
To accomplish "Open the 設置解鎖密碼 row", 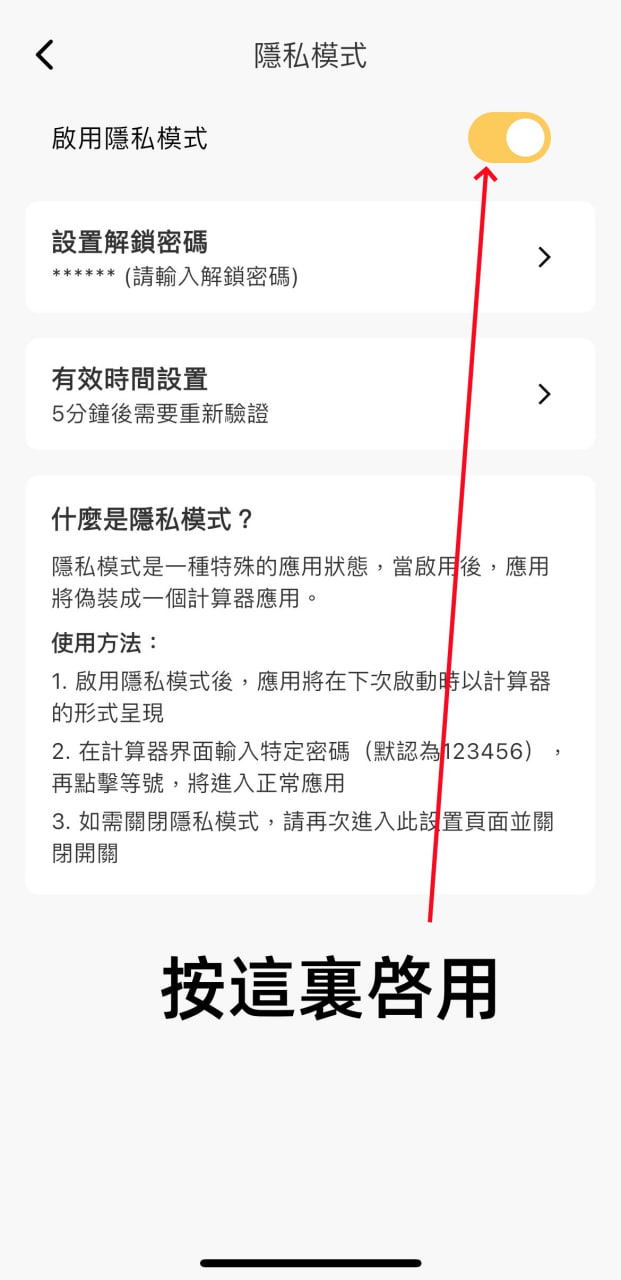I will 310,257.
